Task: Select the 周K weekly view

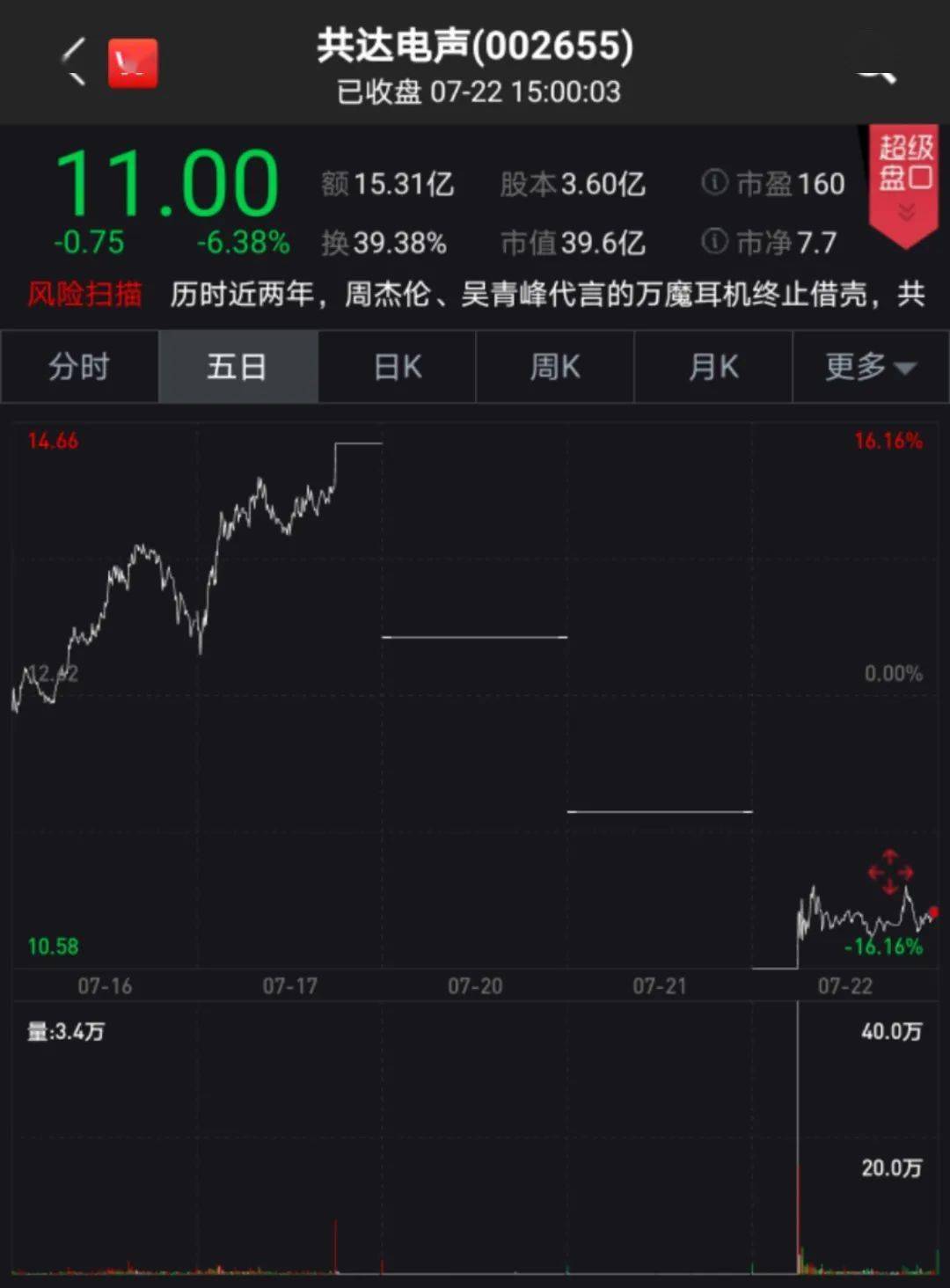Action: tap(554, 367)
